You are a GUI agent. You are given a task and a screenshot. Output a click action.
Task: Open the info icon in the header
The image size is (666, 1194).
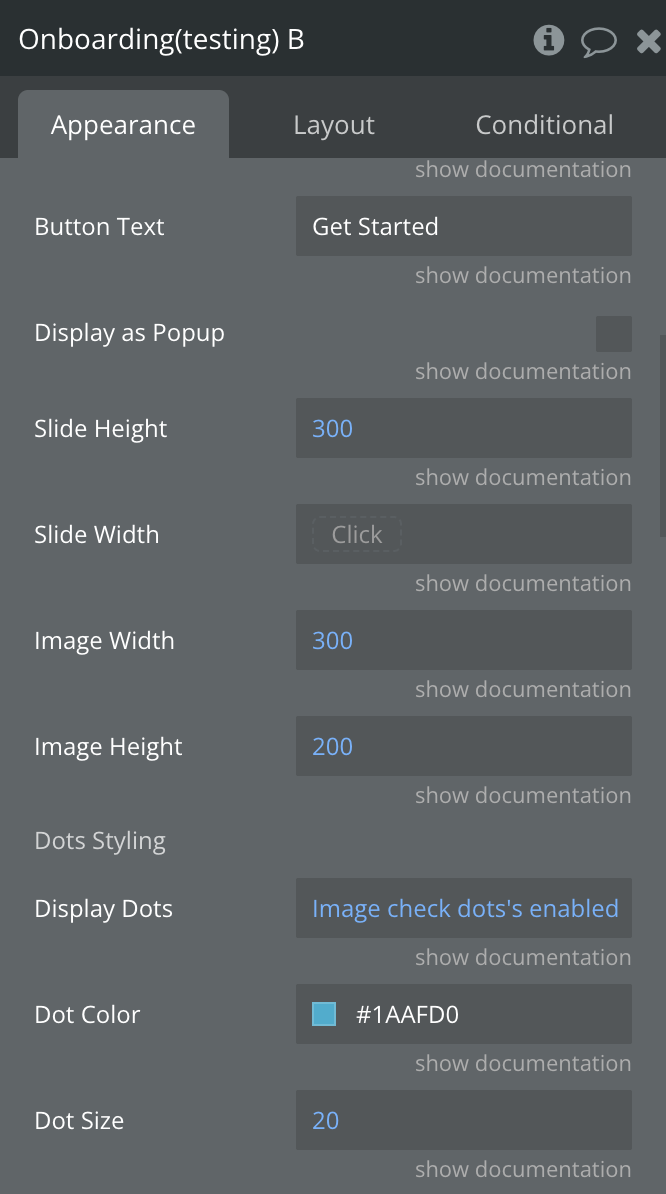pos(548,40)
